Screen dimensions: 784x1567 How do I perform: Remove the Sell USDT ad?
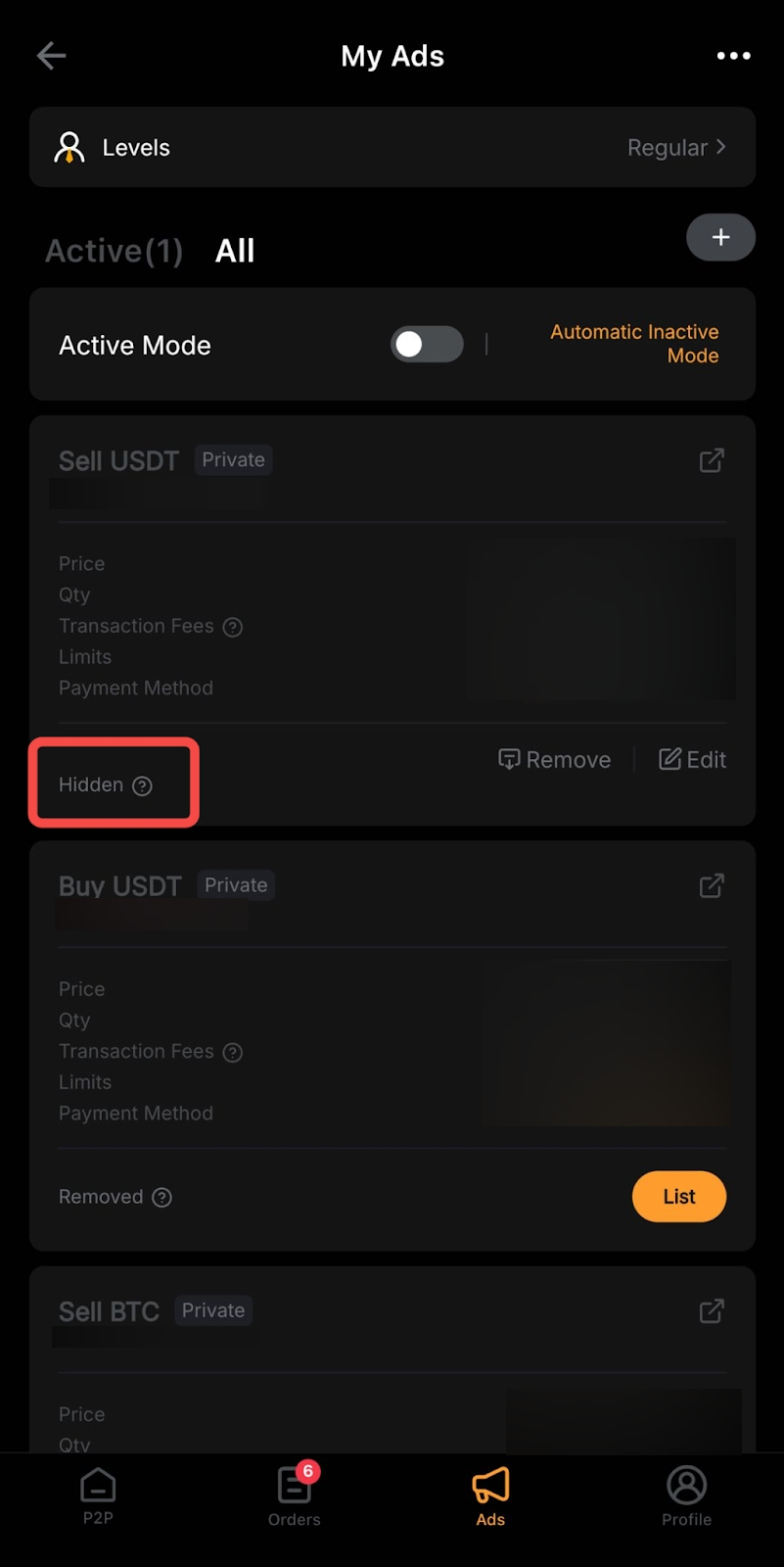pos(555,760)
